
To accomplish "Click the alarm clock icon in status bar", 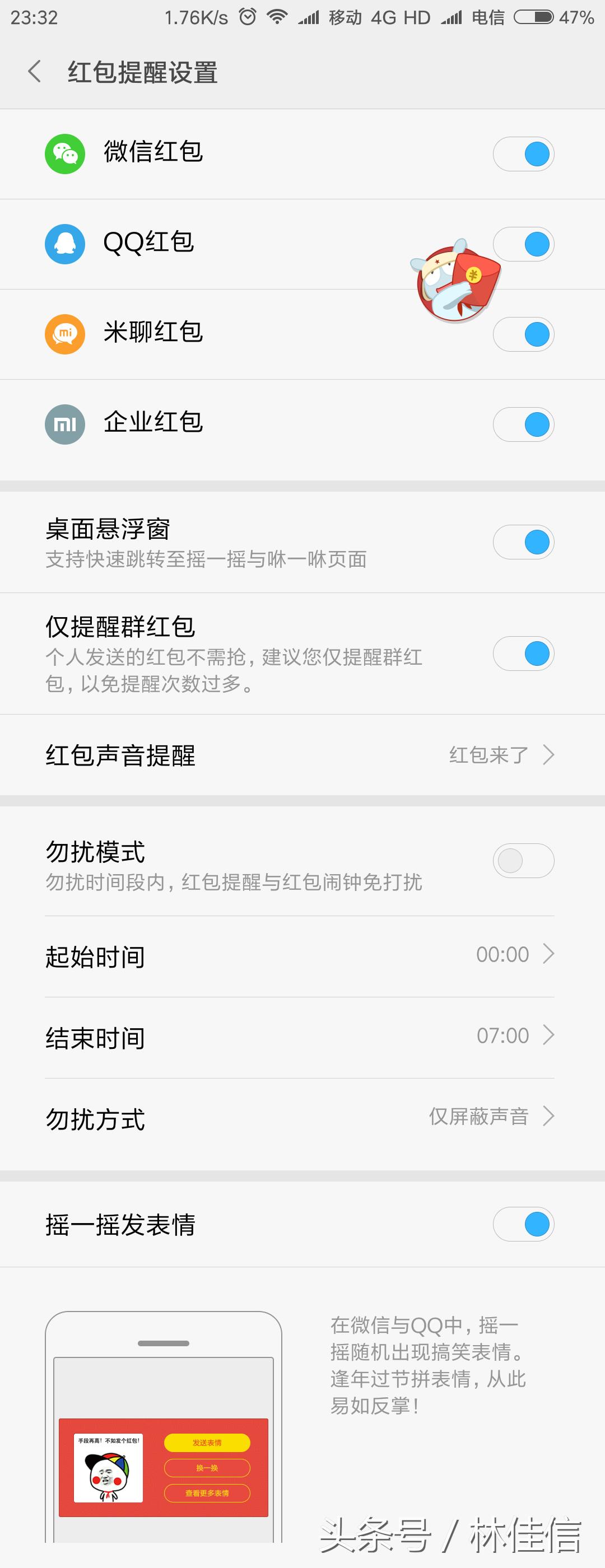I will pos(247,16).
